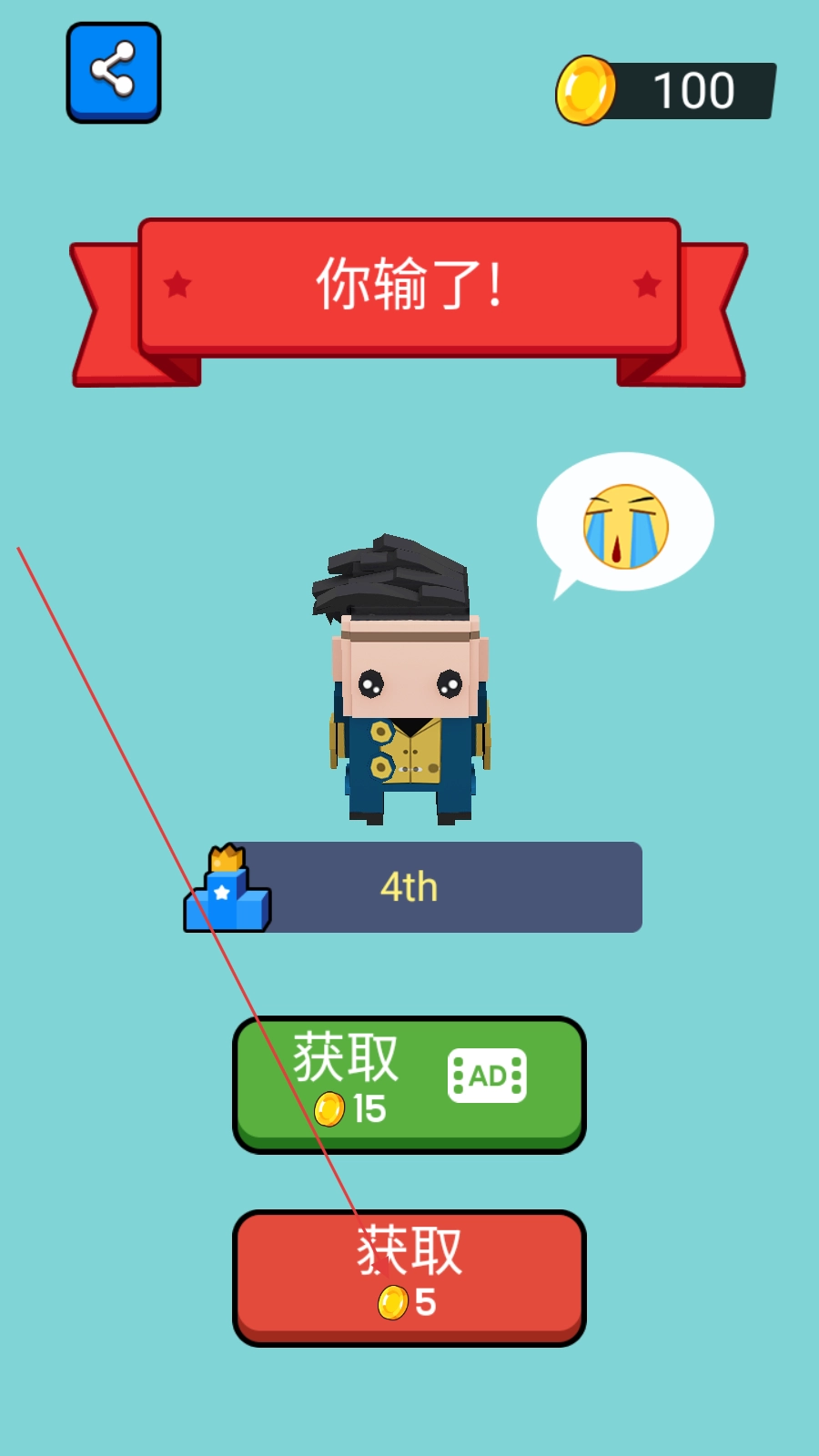Watch an ad to get 15 coins

(409, 1083)
